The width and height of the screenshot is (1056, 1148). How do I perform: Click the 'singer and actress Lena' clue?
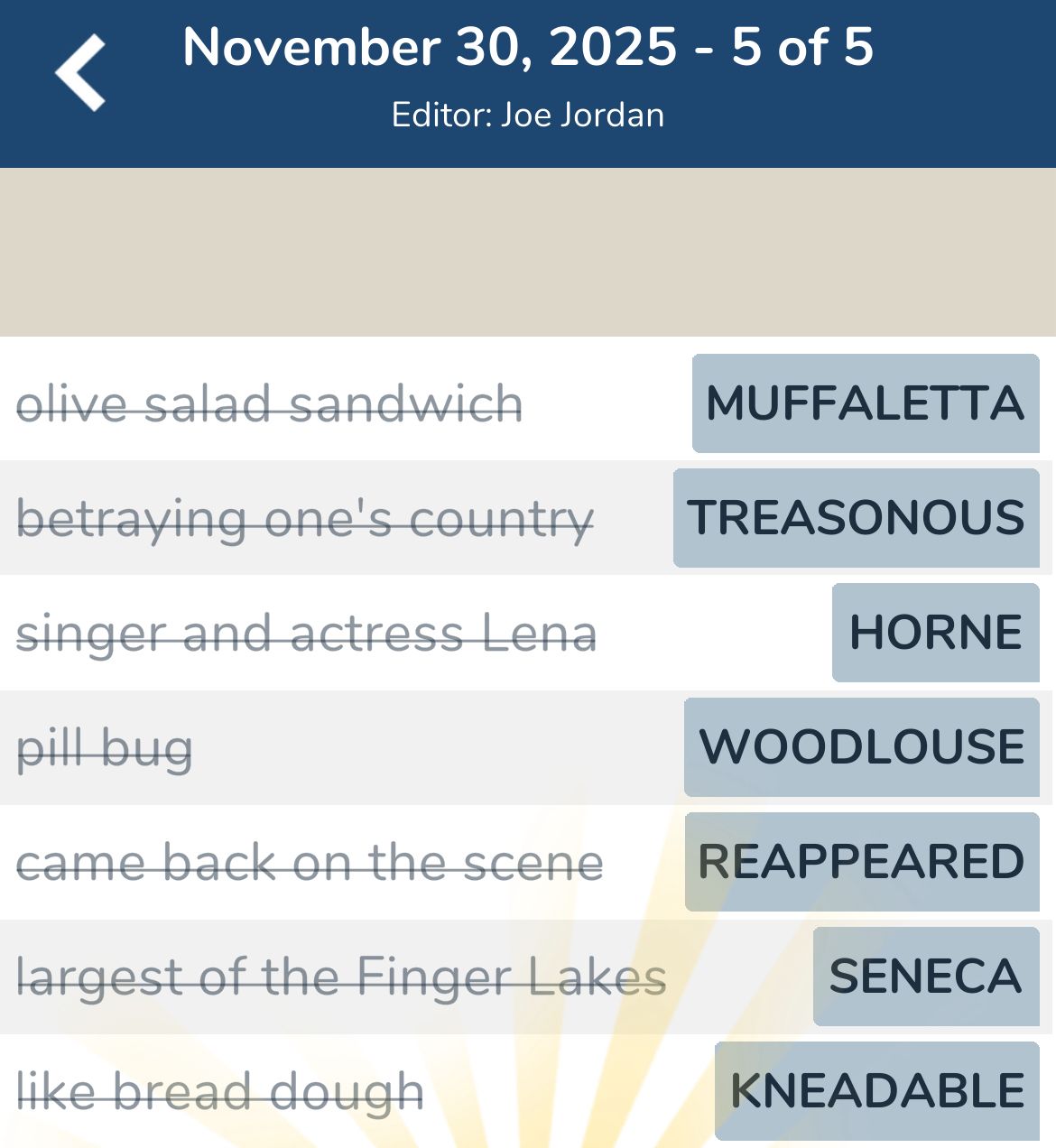pyautogui.click(x=307, y=633)
